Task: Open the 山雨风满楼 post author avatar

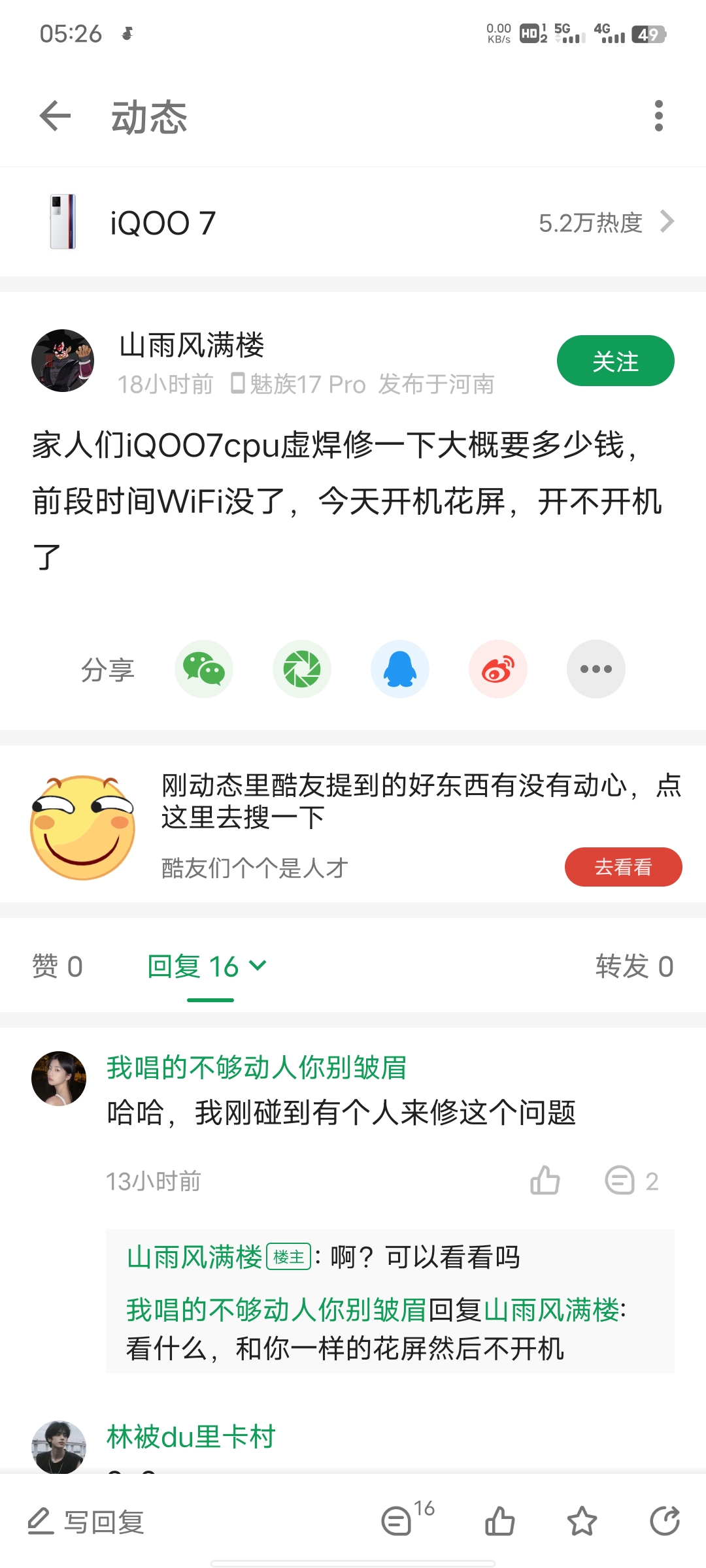Action: click(63, 361)
